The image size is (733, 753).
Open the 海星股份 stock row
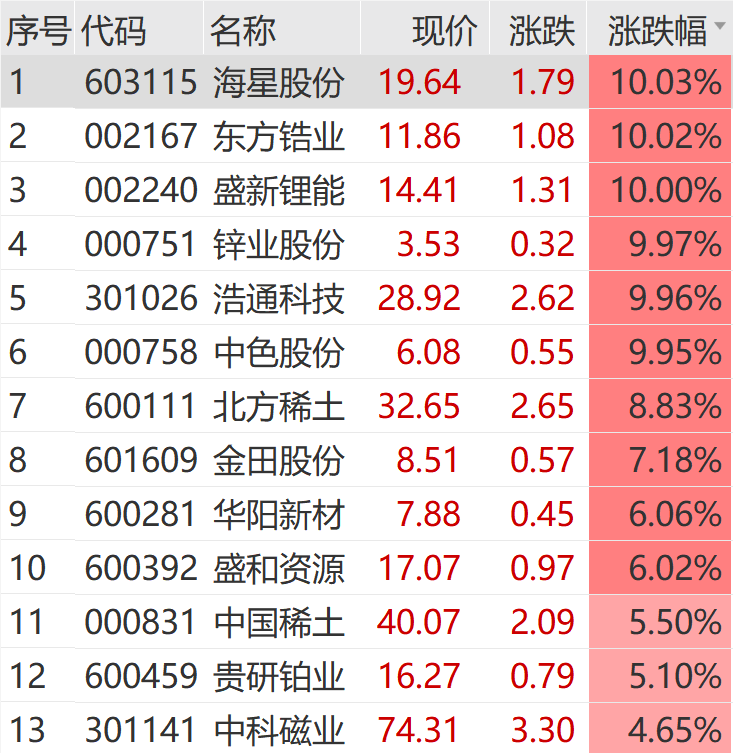[278, 83]
